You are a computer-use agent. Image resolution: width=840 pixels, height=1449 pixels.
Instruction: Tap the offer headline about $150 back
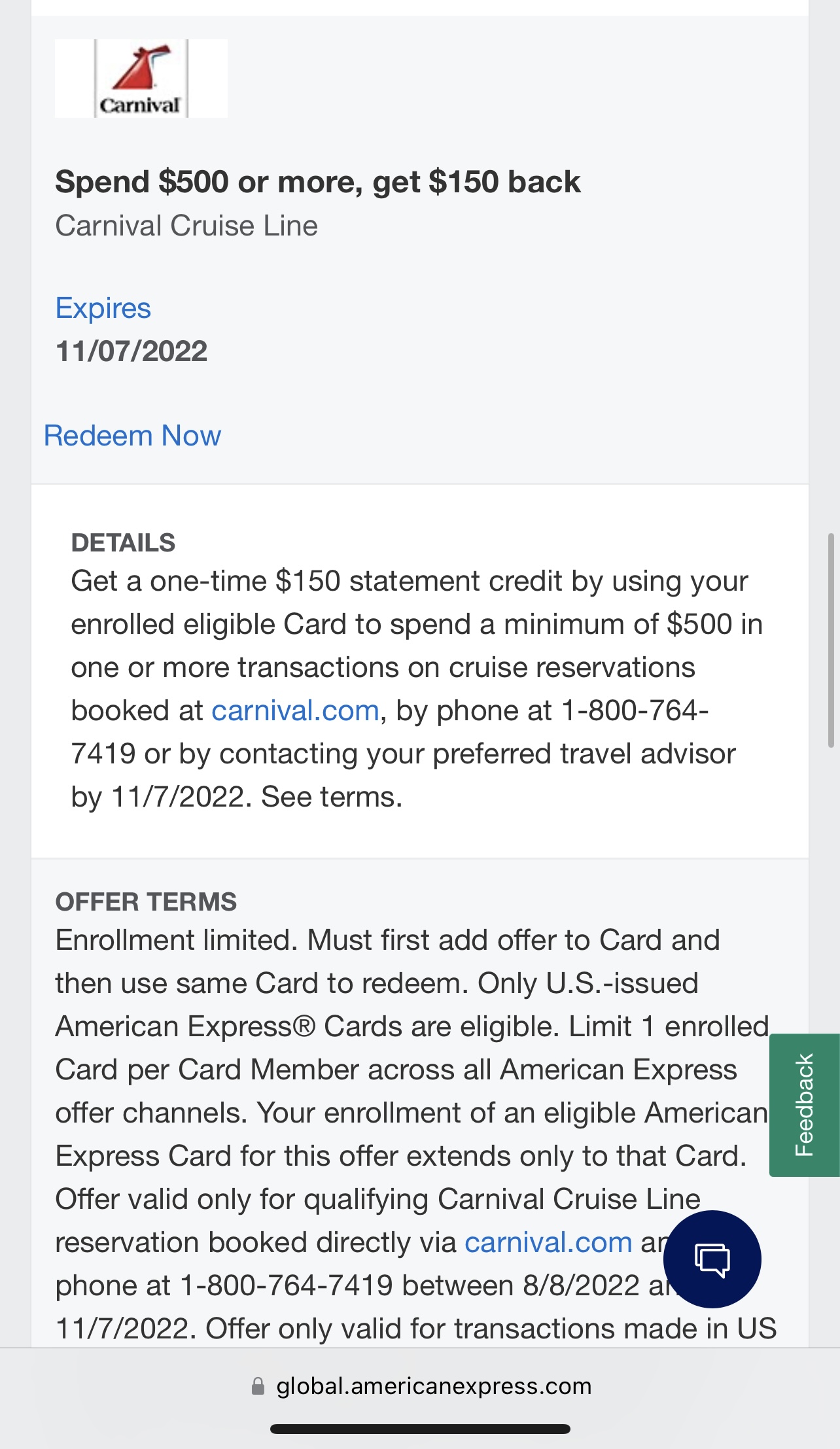[x=319, y=182]
